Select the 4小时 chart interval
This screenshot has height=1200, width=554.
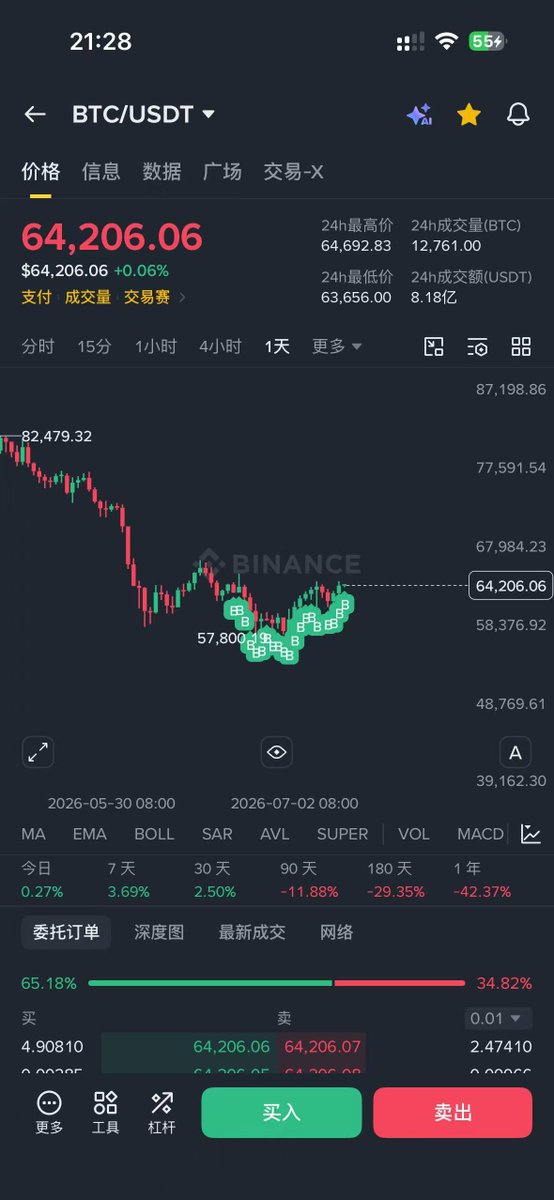pyautogui.click(x=220, y=346)
